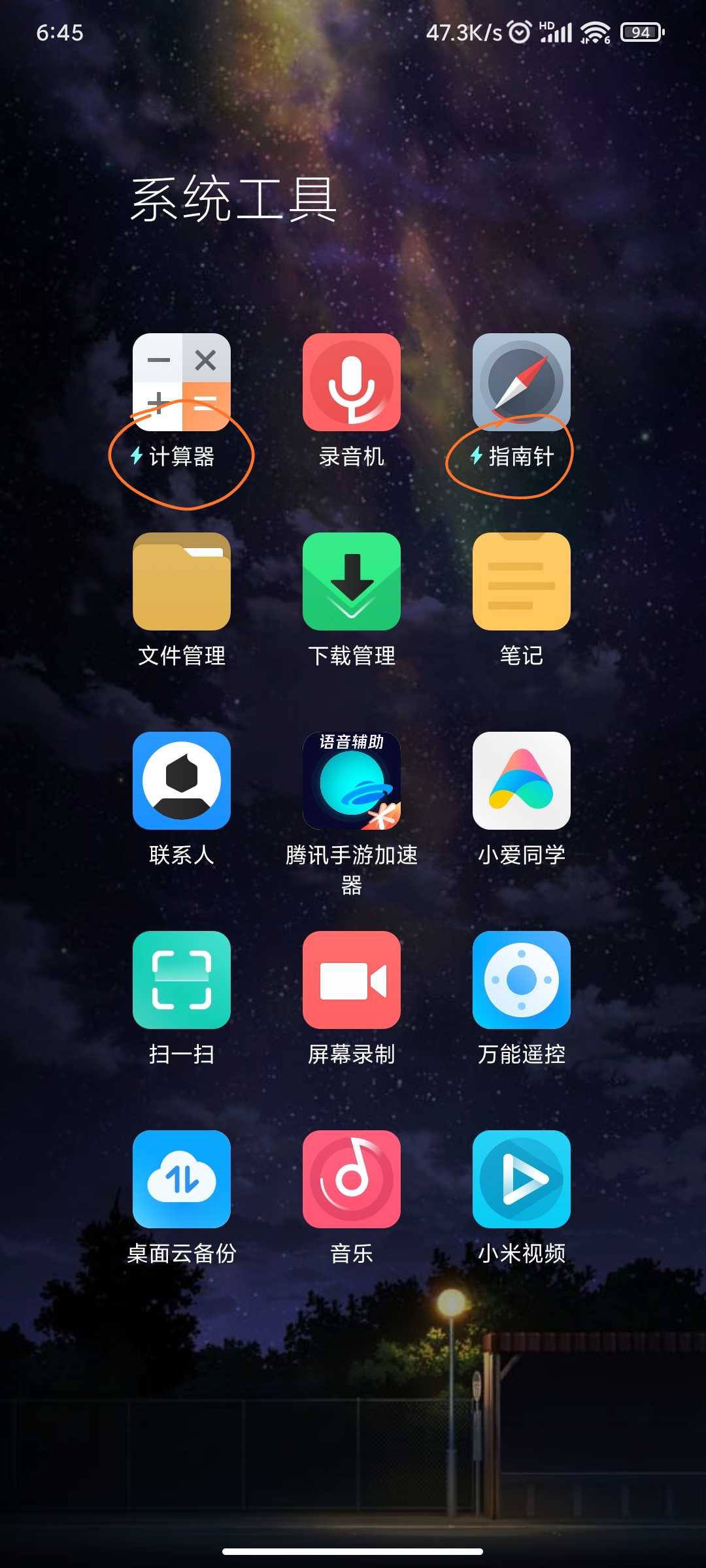706x1568 pixels.
Task: Open the 计算器 calculator app
Action: pos(182,383)
